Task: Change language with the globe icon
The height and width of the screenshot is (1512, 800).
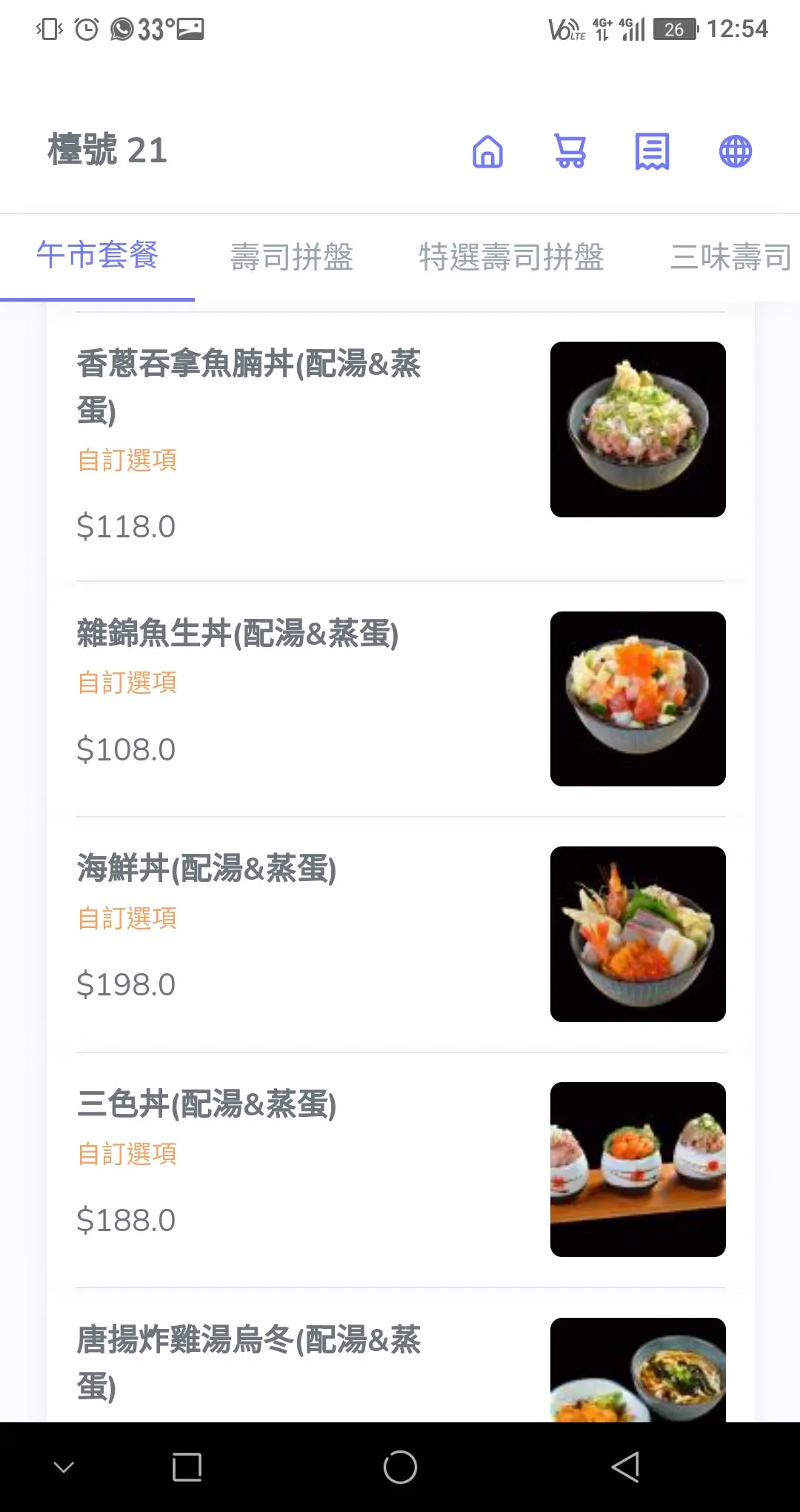Action: coord(736,152)
